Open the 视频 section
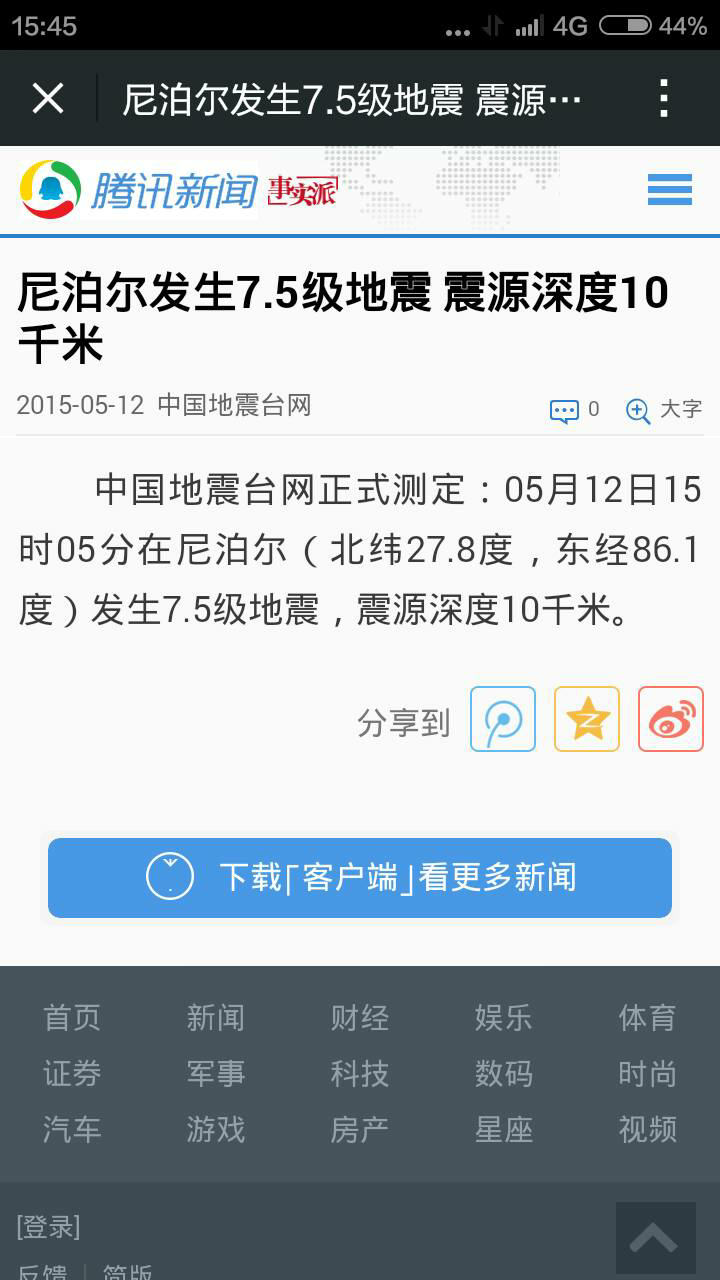 pos(647,1130)
